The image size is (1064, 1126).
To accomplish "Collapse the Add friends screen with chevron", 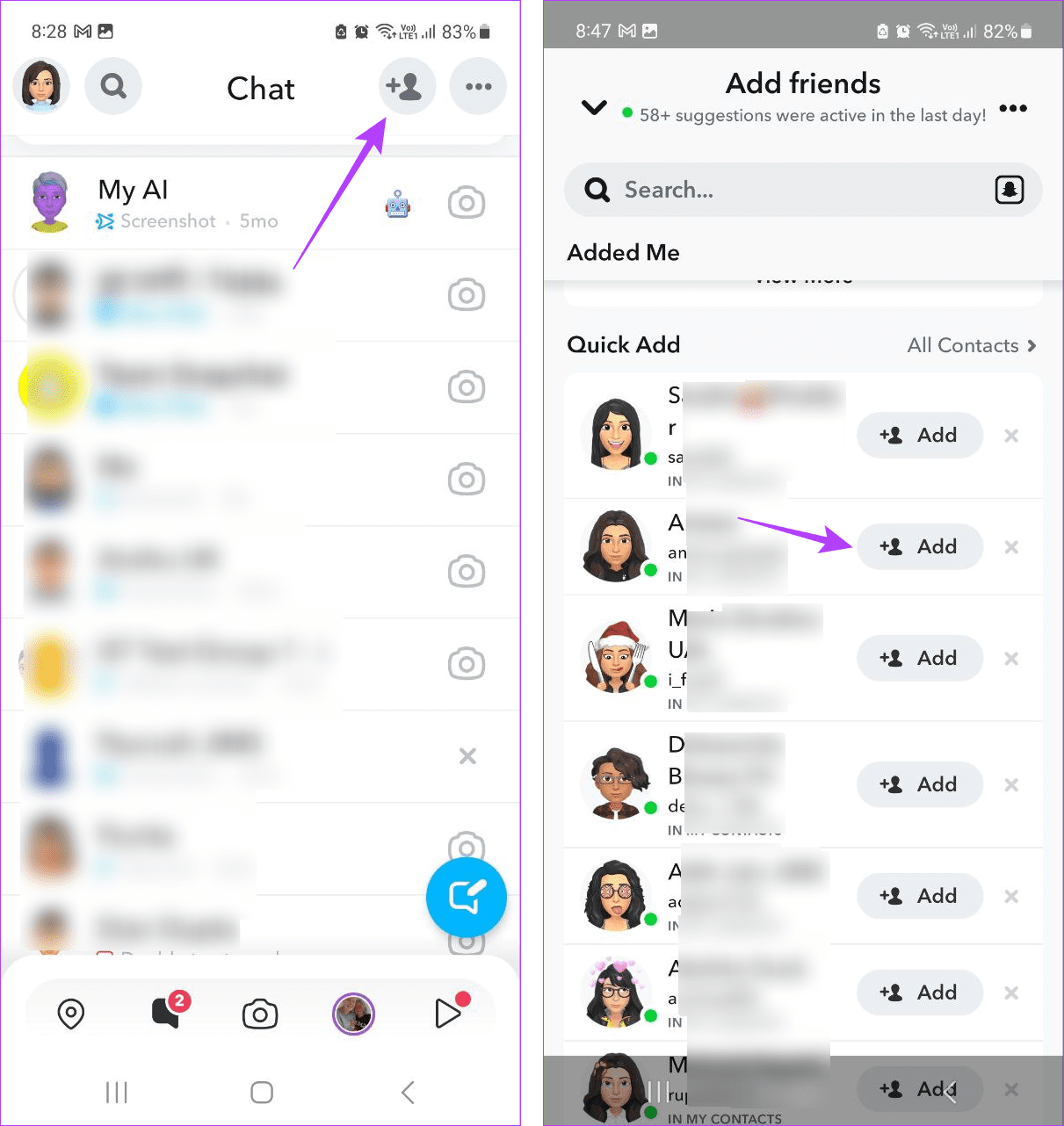I will [x=593, y=107].
